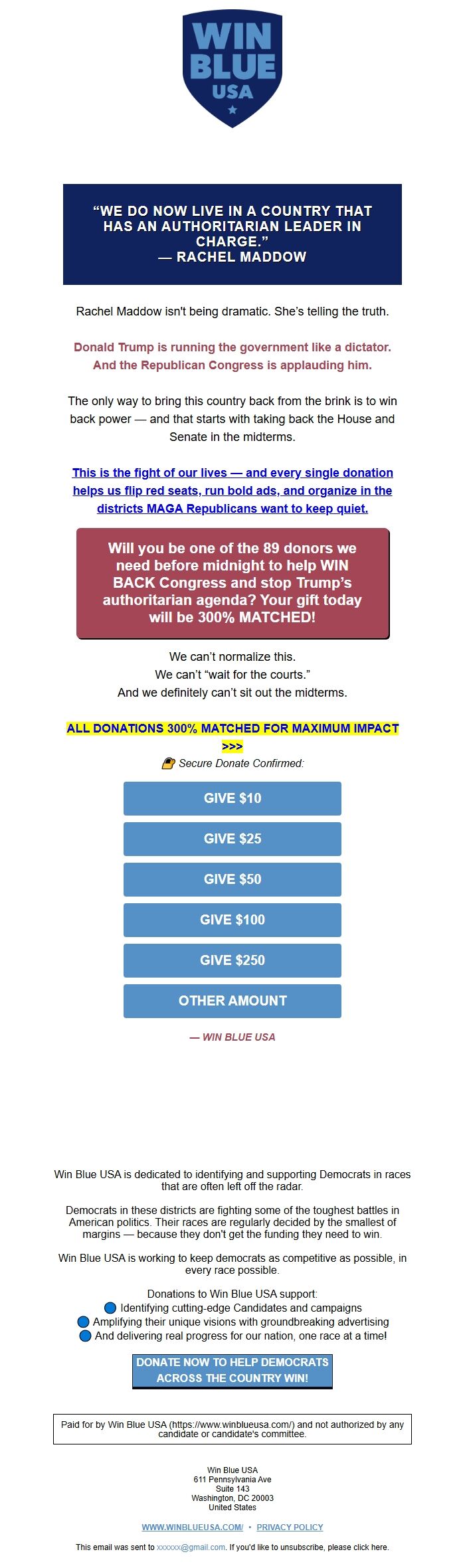The height and width of the screenshot is (1568, 465).
Task: Tap 'Donate now to help Democrats' button
Action: 232,1369
